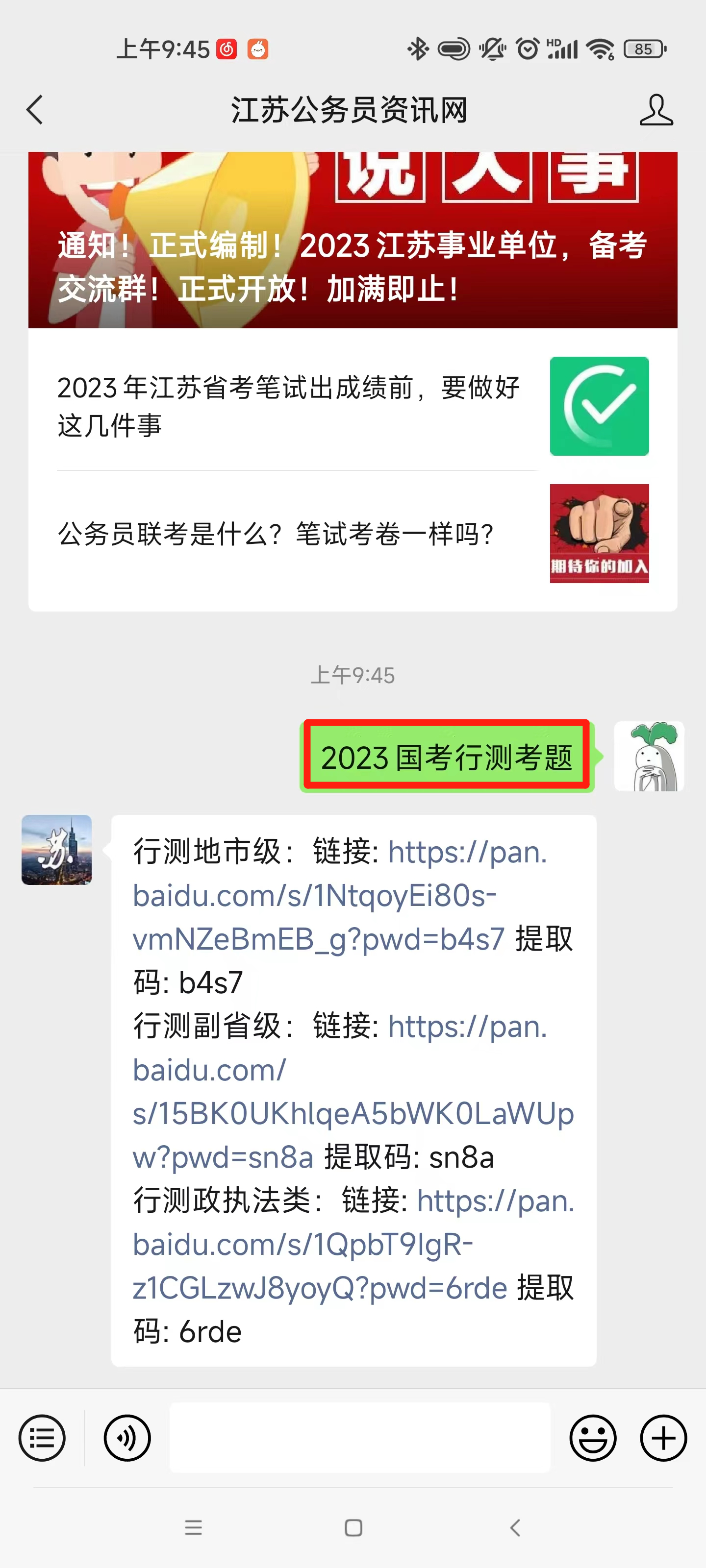Tap my own radish avatar
This screenshot has height=1568, width=706.
(x=648, y=757)
